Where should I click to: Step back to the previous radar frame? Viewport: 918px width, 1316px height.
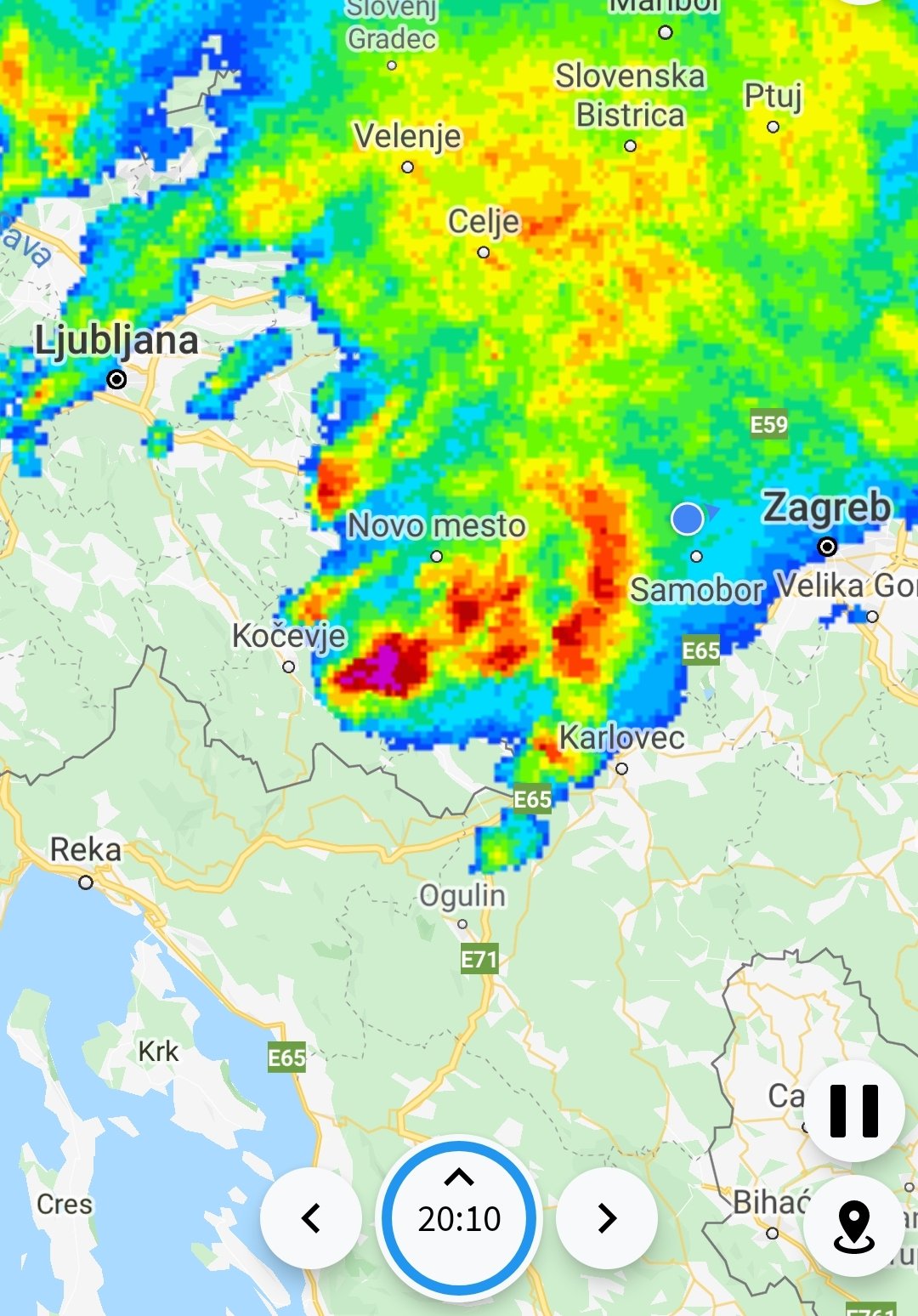(x=311, y=1218)
